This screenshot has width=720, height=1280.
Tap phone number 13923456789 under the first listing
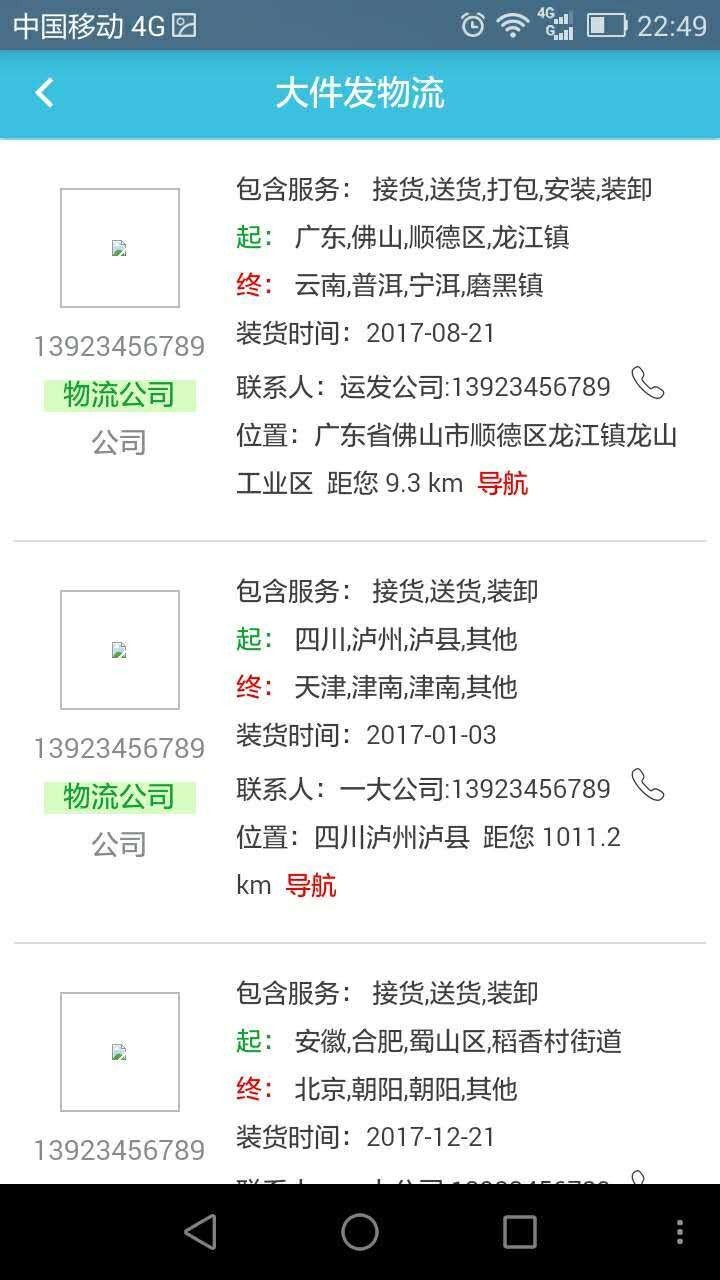(x=119, y=345)
